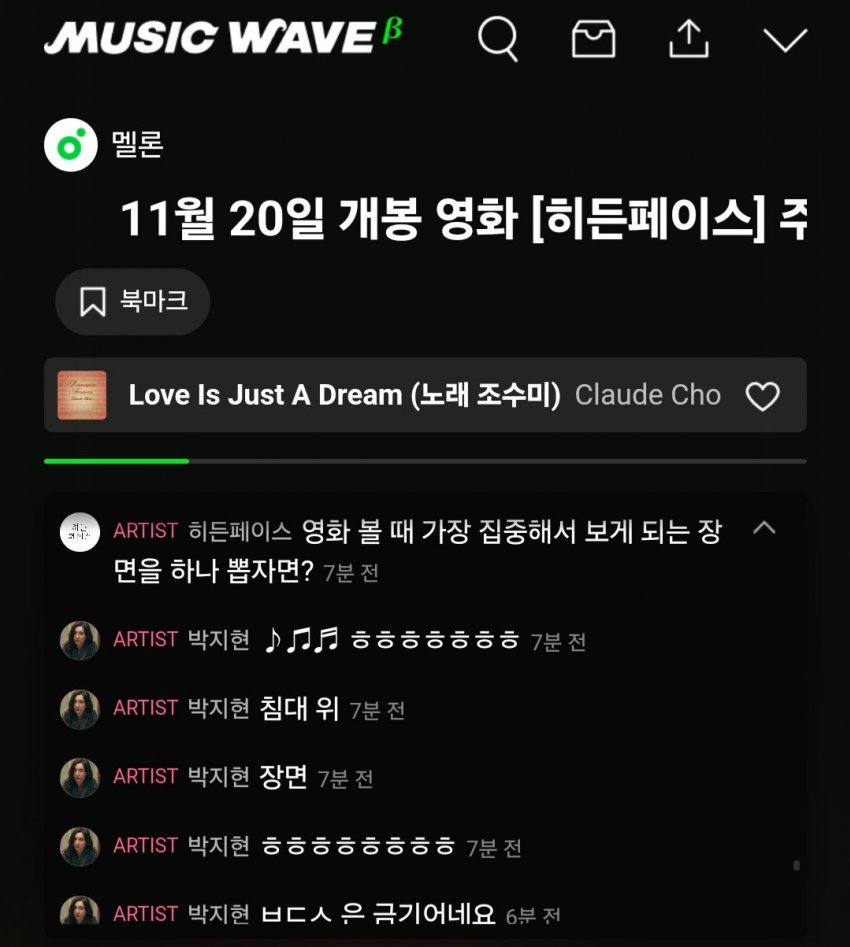This screenshot has width=850, height=947.
Task: Tap the 북마크 bookmark button
Action: pyautogui.click(x=132, y=301)
